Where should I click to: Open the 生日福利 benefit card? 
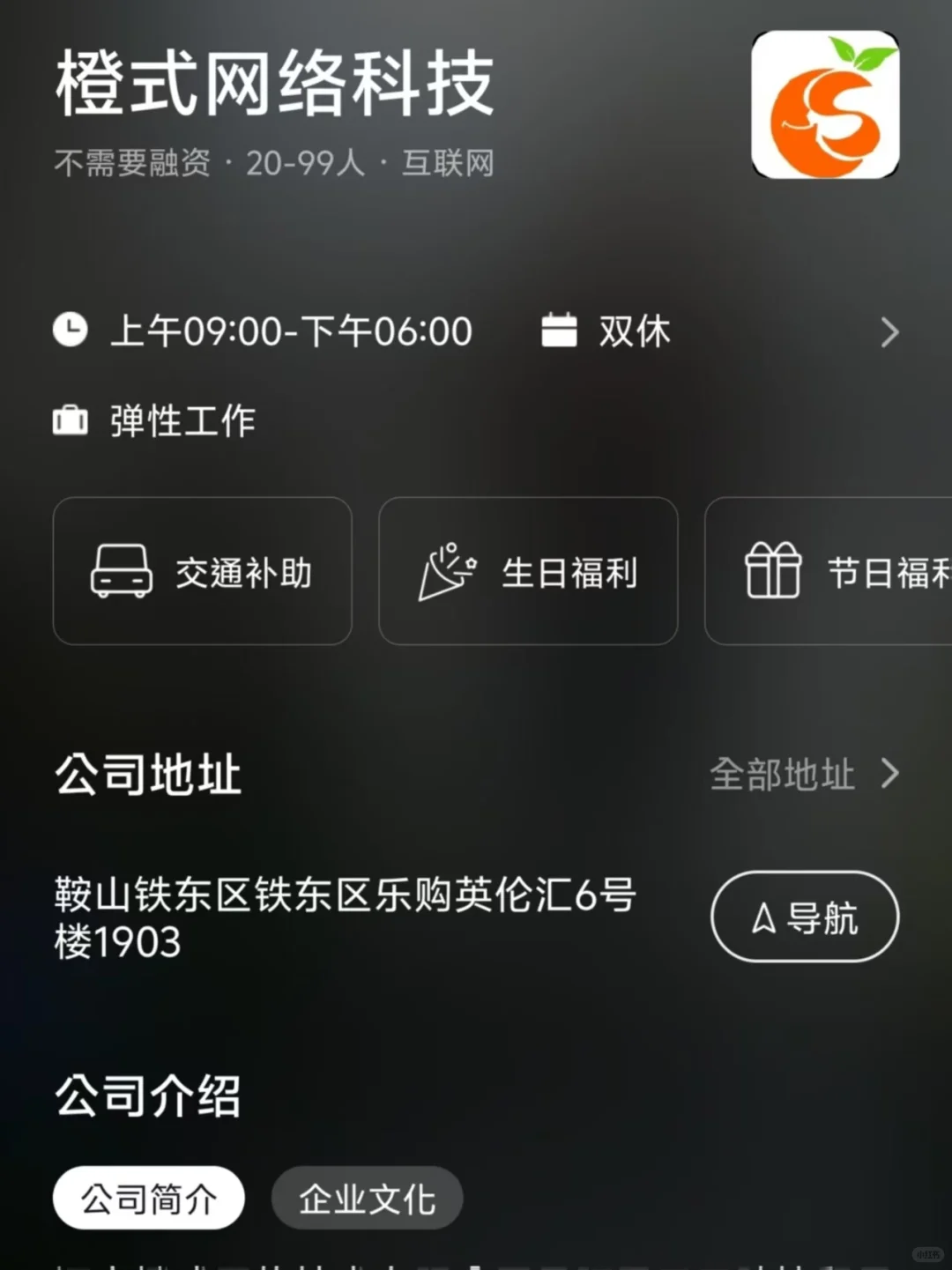(528, 571)
